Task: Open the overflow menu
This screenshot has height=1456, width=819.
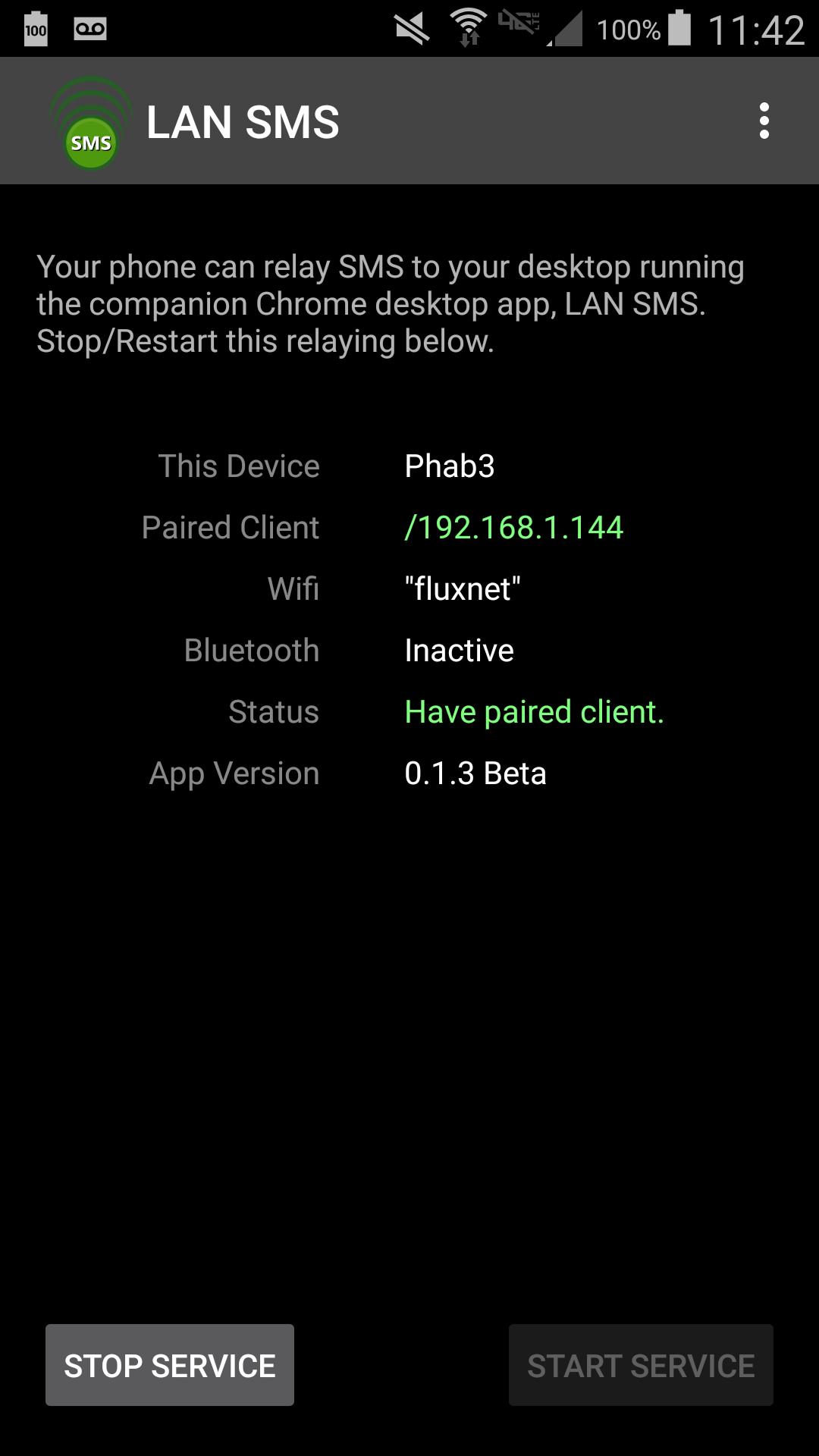Action: (x=764, y=121)
